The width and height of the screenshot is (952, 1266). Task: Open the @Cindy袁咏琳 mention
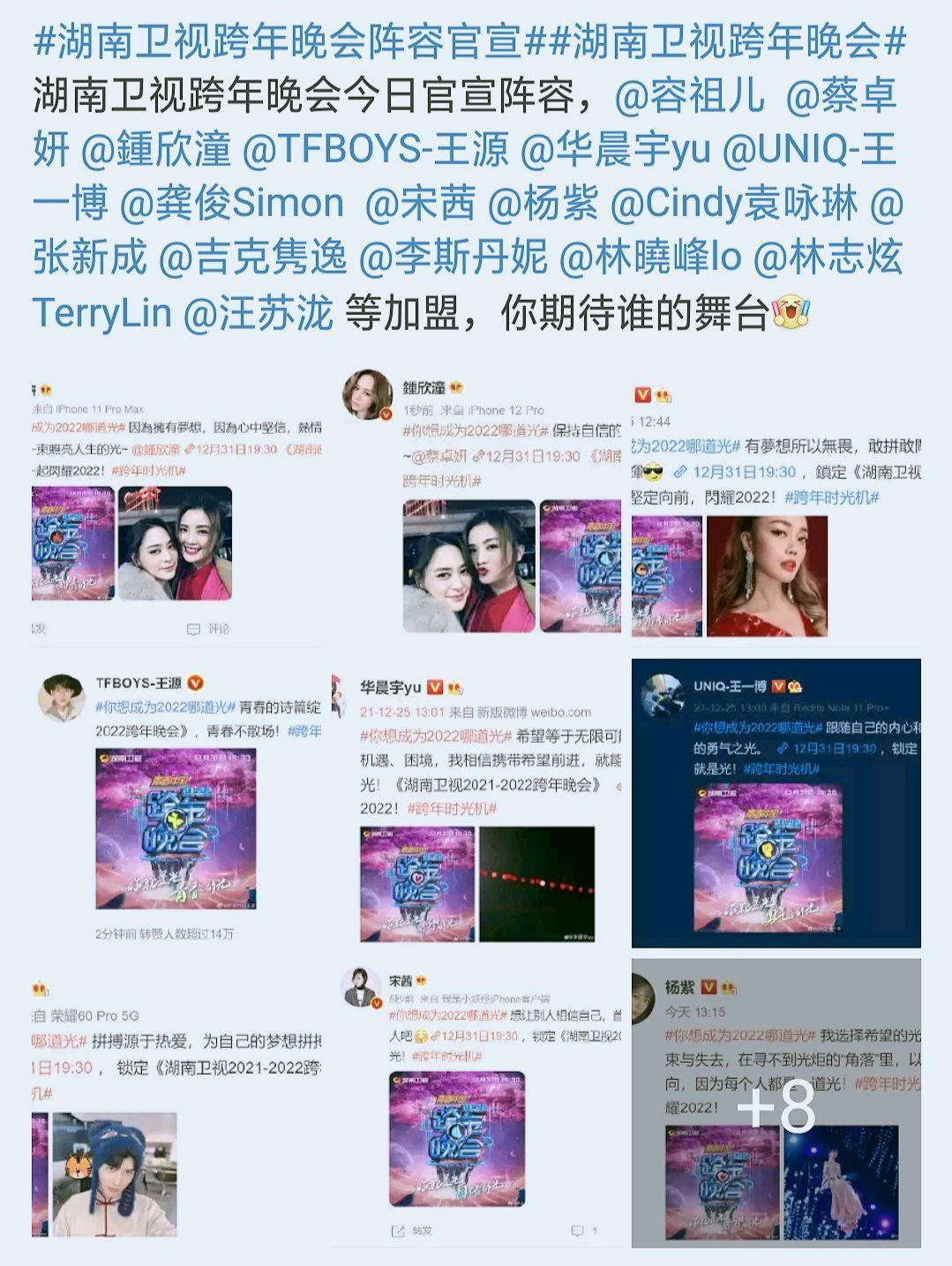[x=733, y=205]
